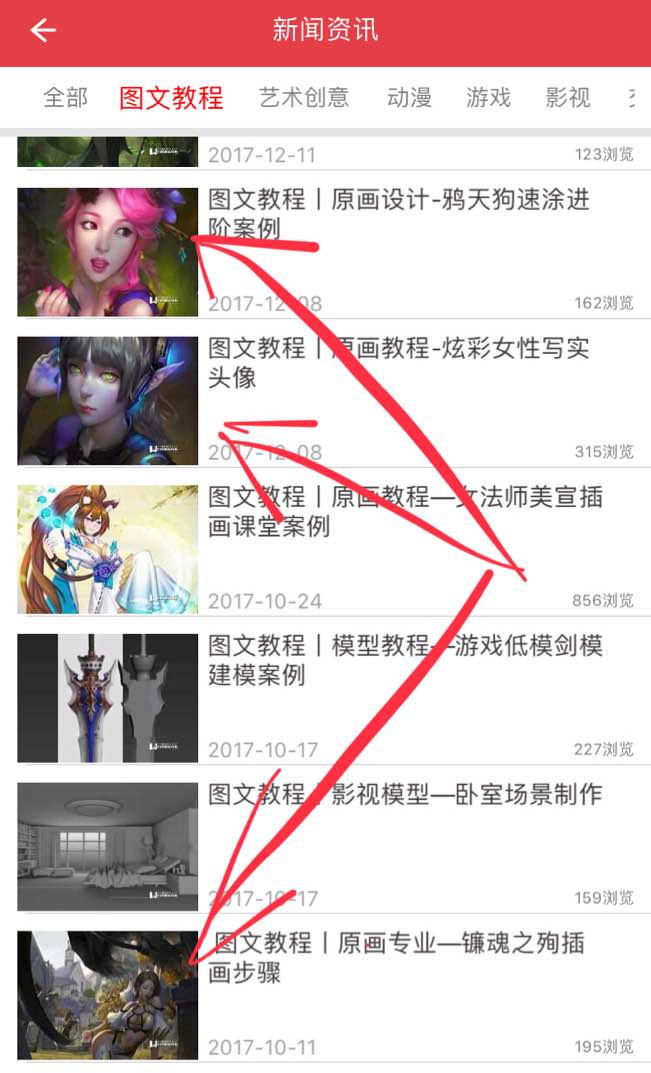The width and height of the screenshot is (651, 1073).
Task: Switch to the 艺术创意 tab
Action: point(304,98)
